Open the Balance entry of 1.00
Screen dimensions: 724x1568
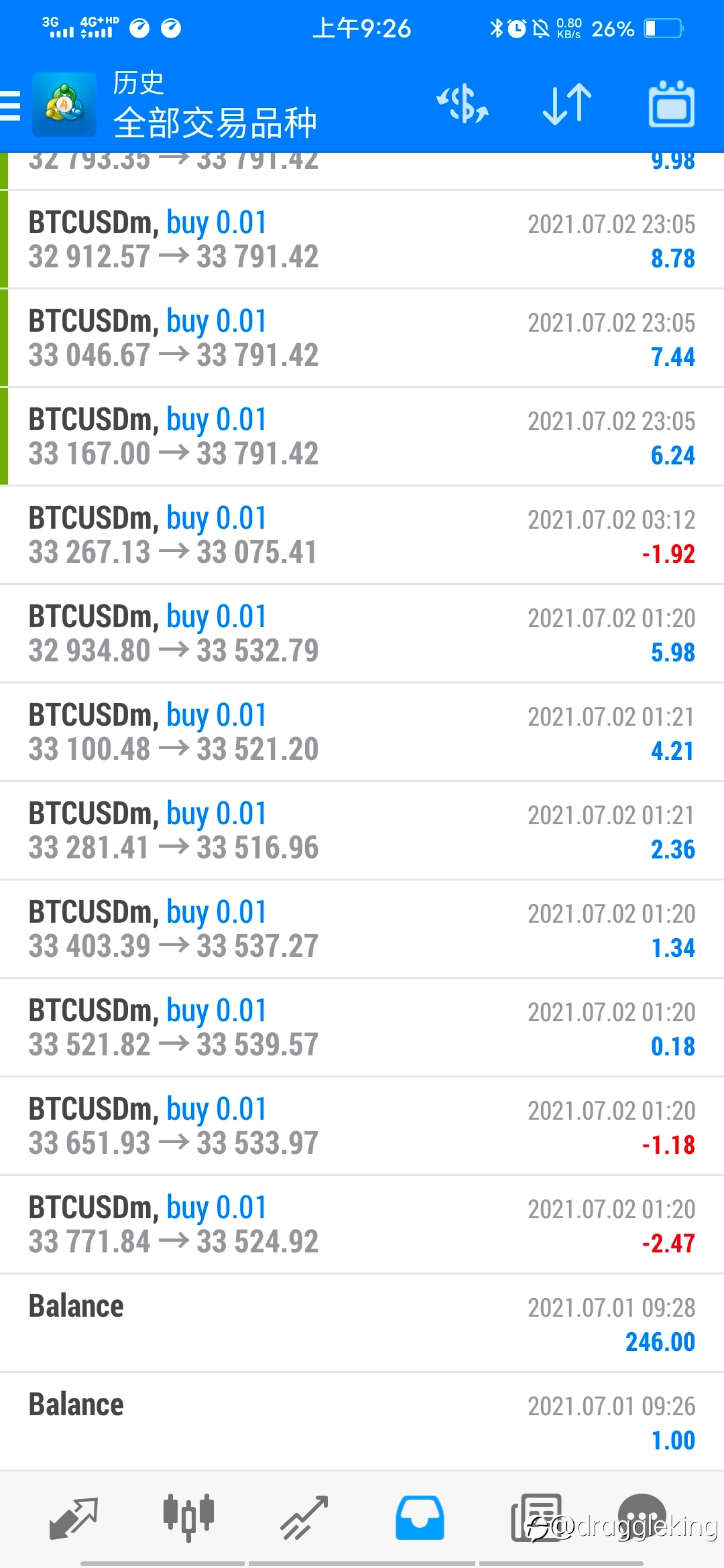point(362,1422)
